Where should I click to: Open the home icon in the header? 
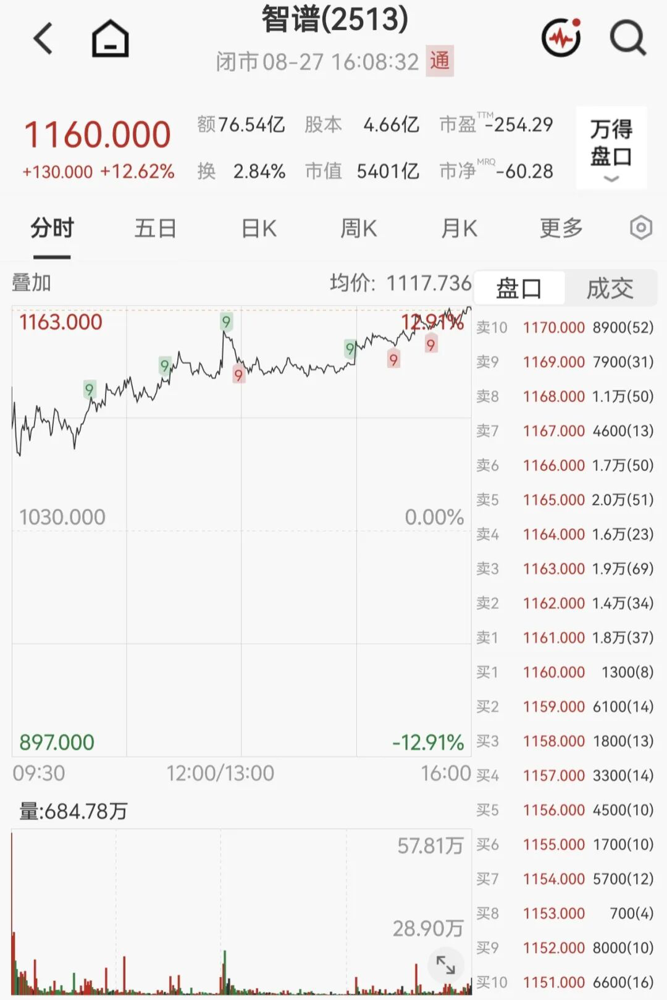(x=111, y=39)
